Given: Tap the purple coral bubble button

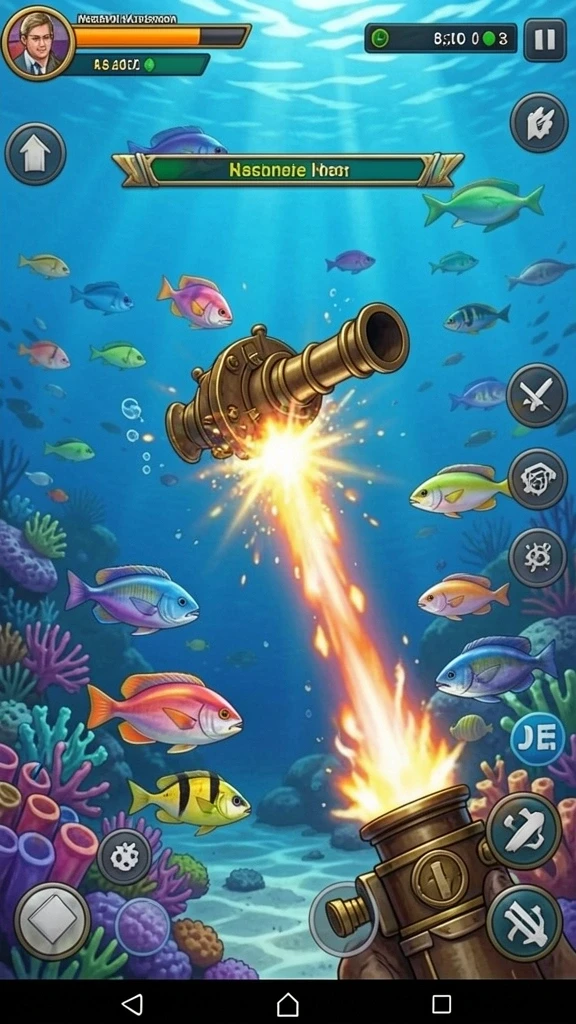Looking at the screenshot, I should pyautogui.click(x=142, y=926).
